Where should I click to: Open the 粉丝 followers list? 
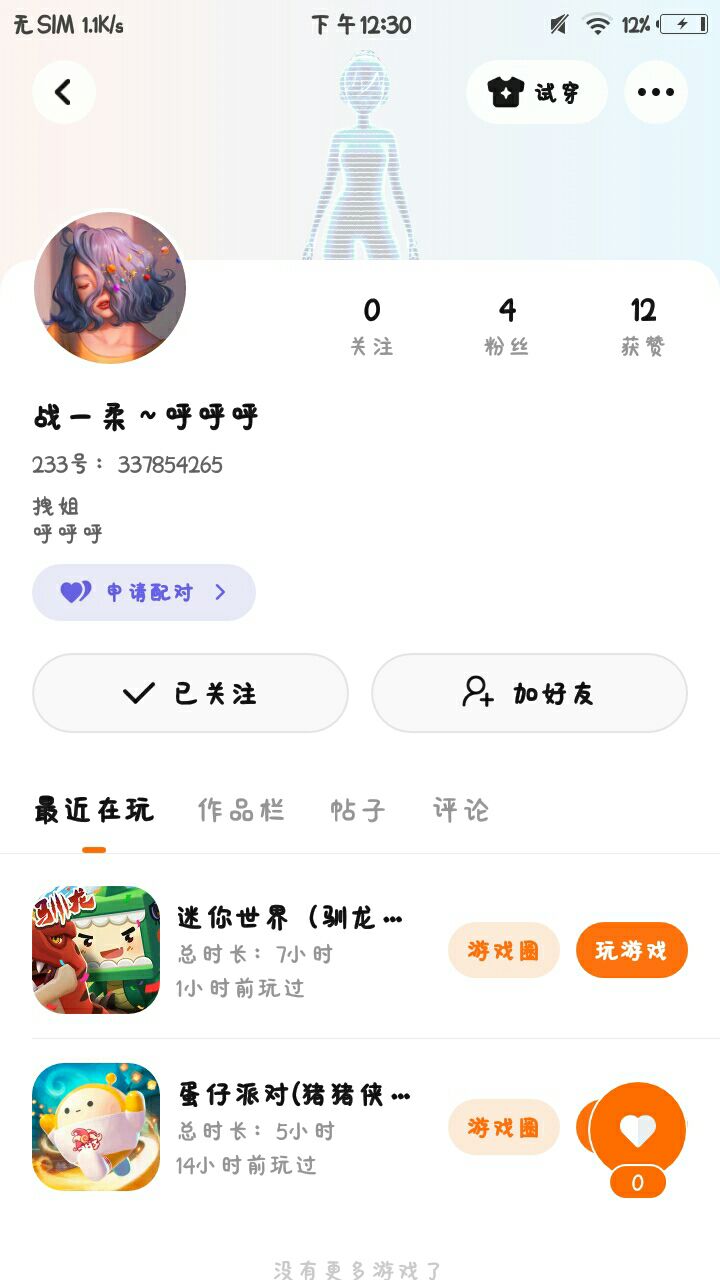tap(507, 326)
